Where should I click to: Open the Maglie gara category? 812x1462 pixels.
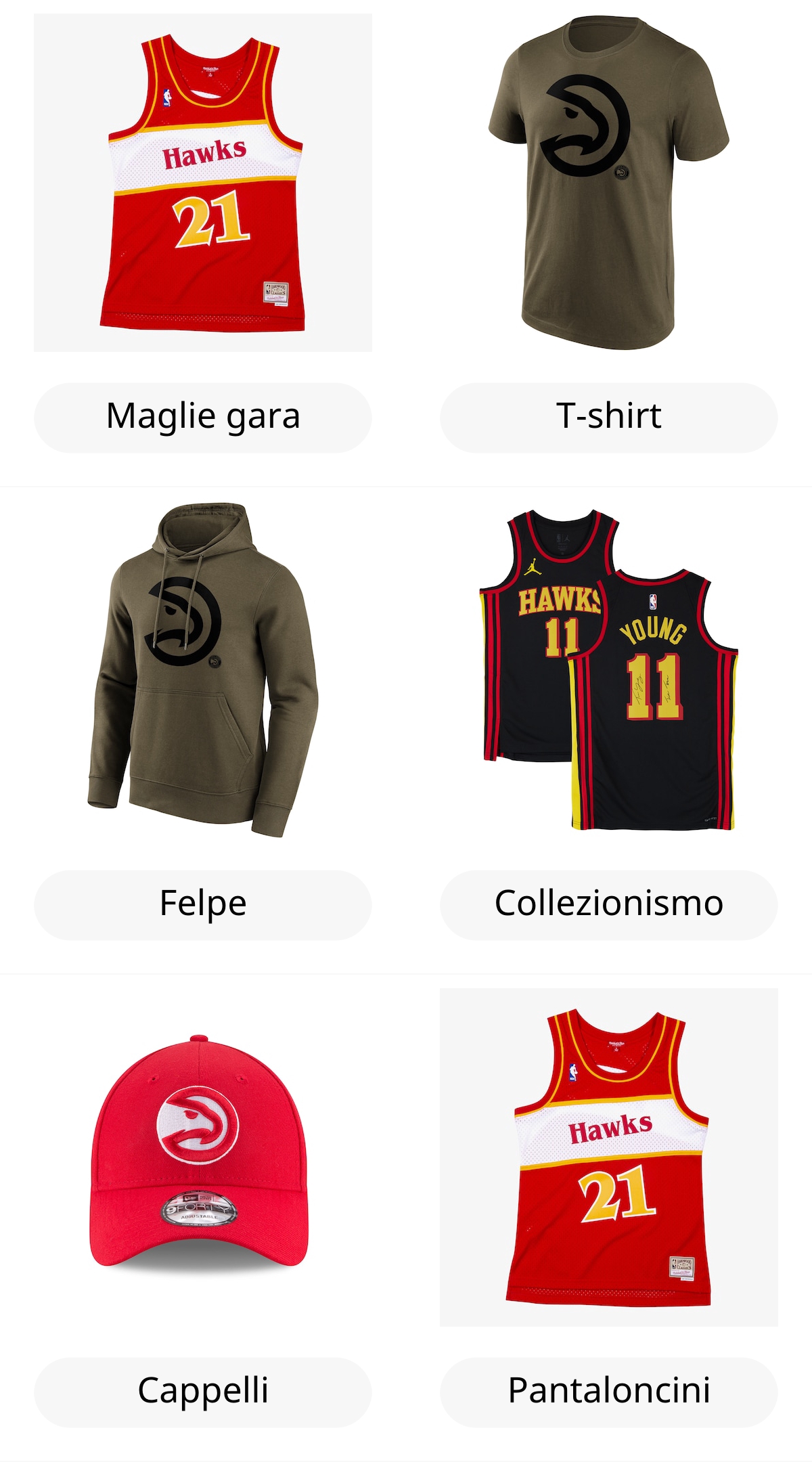[x=203, y=417]
